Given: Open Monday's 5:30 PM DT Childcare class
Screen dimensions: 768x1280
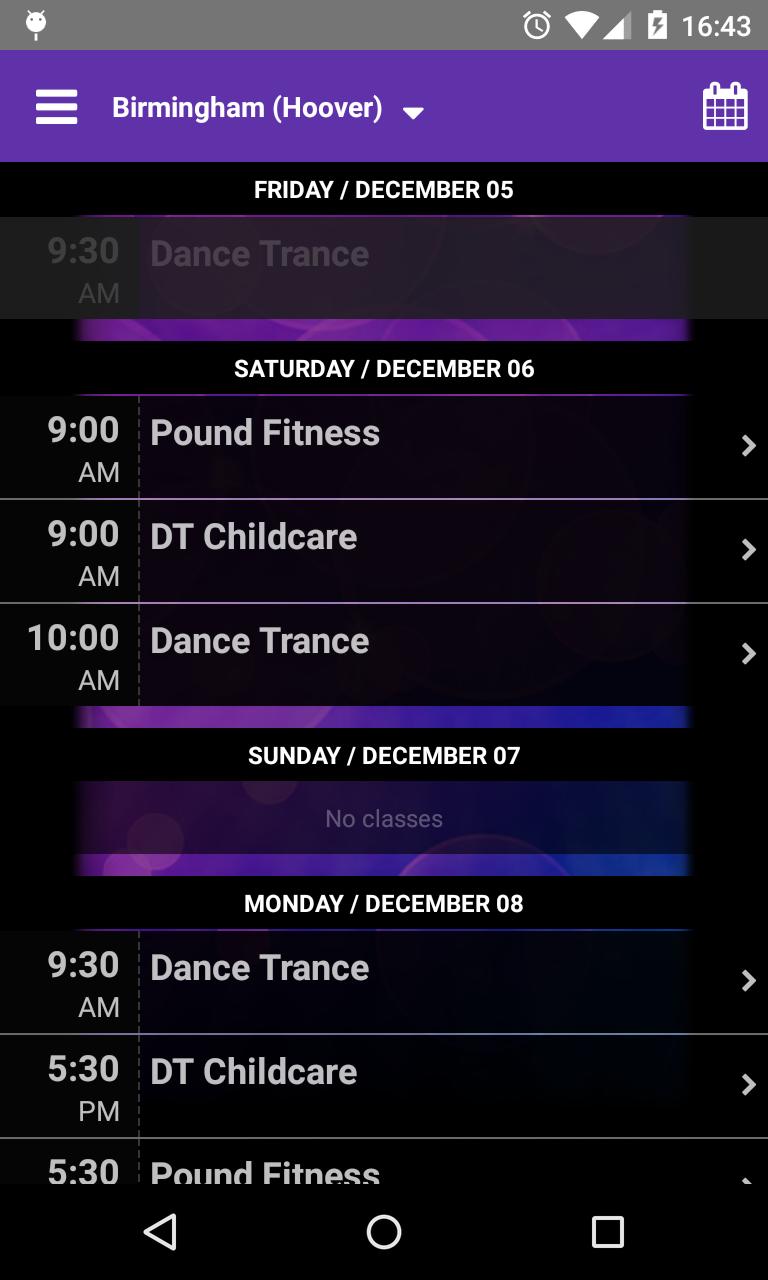Looking at the screenshot, I should [x=384, y=1085].
